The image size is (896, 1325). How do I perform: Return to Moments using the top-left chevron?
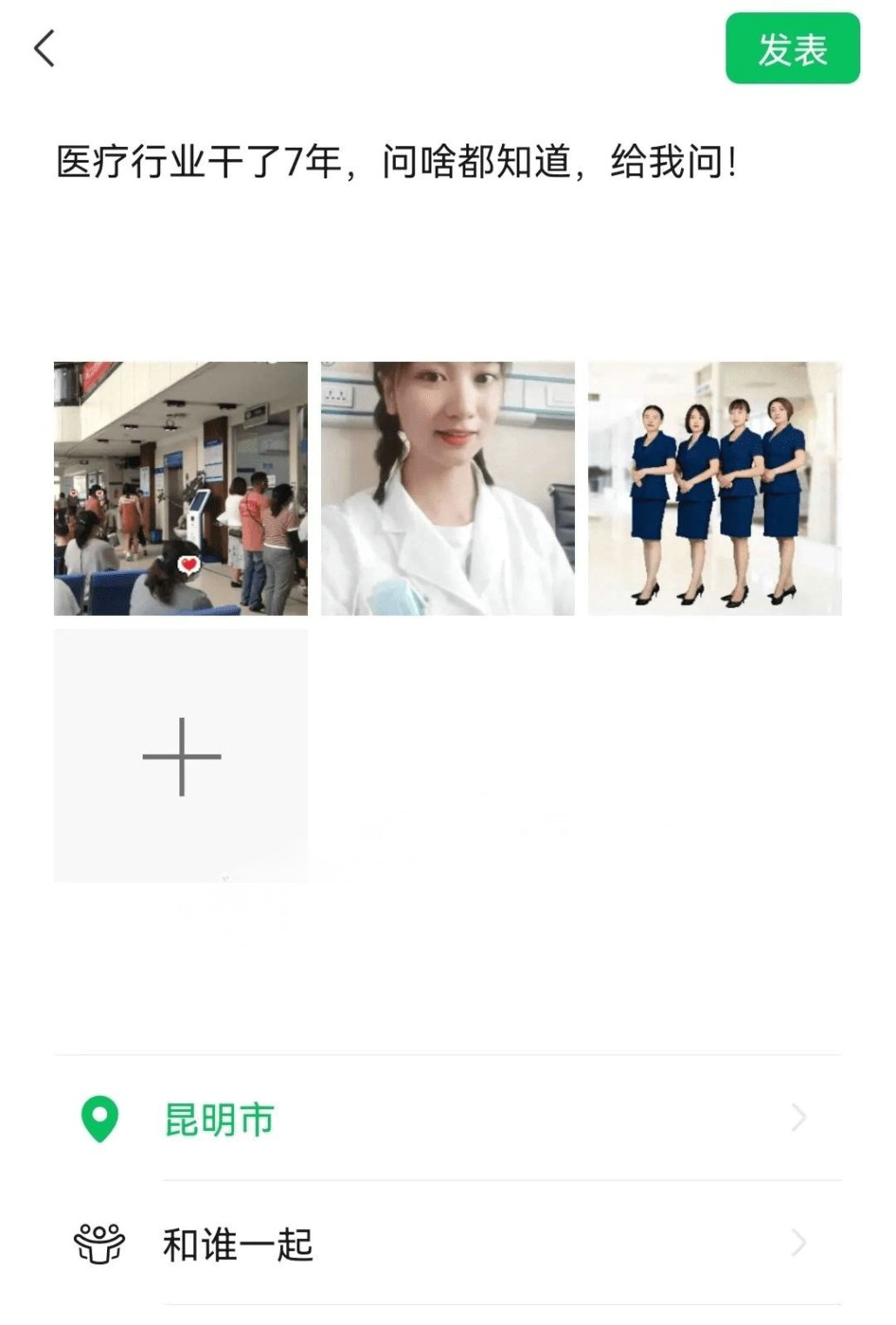tap(45, 49)
